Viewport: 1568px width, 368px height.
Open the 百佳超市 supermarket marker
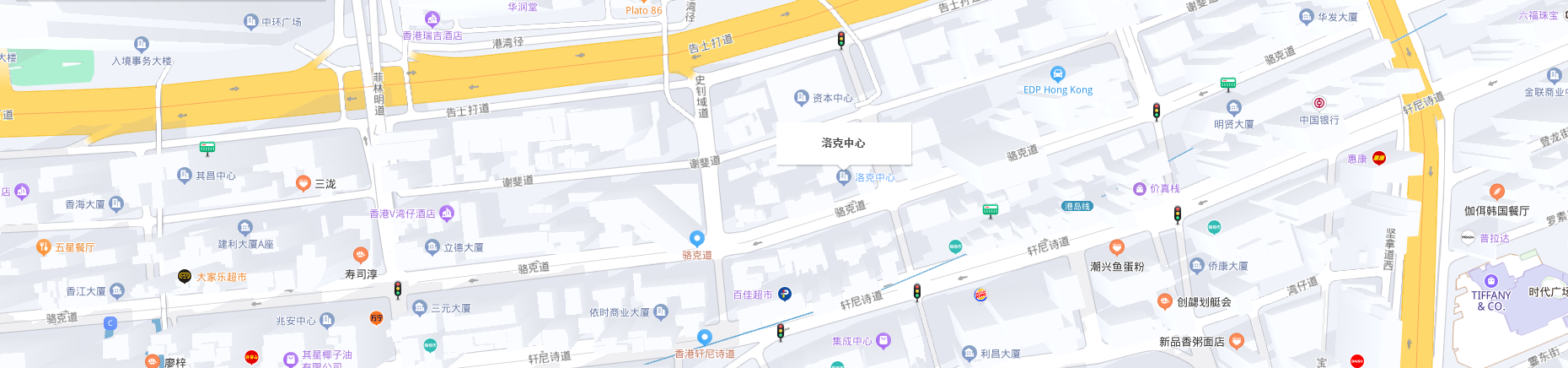(x=784, y=294)
